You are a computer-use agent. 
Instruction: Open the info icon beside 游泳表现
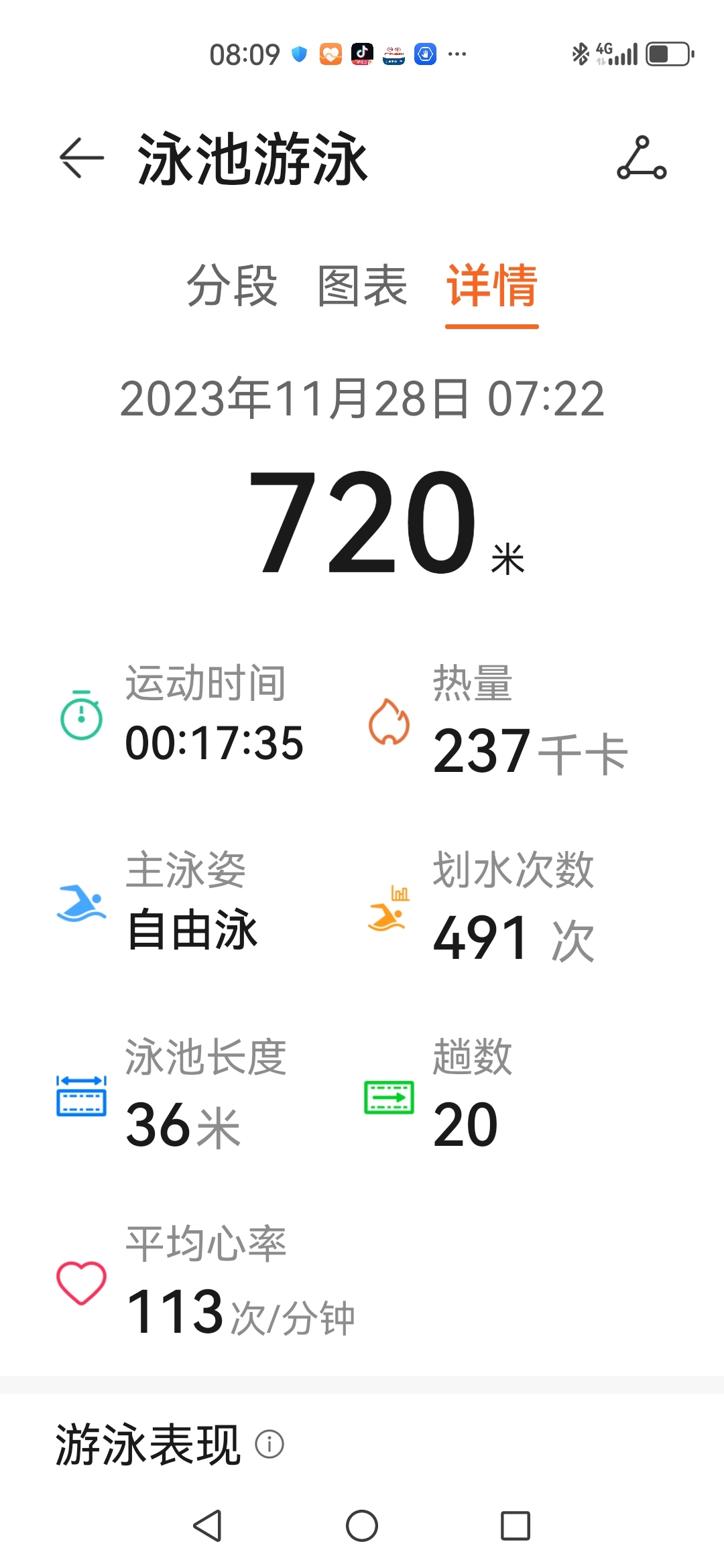pyautogui.click(x=269, y=1444)
